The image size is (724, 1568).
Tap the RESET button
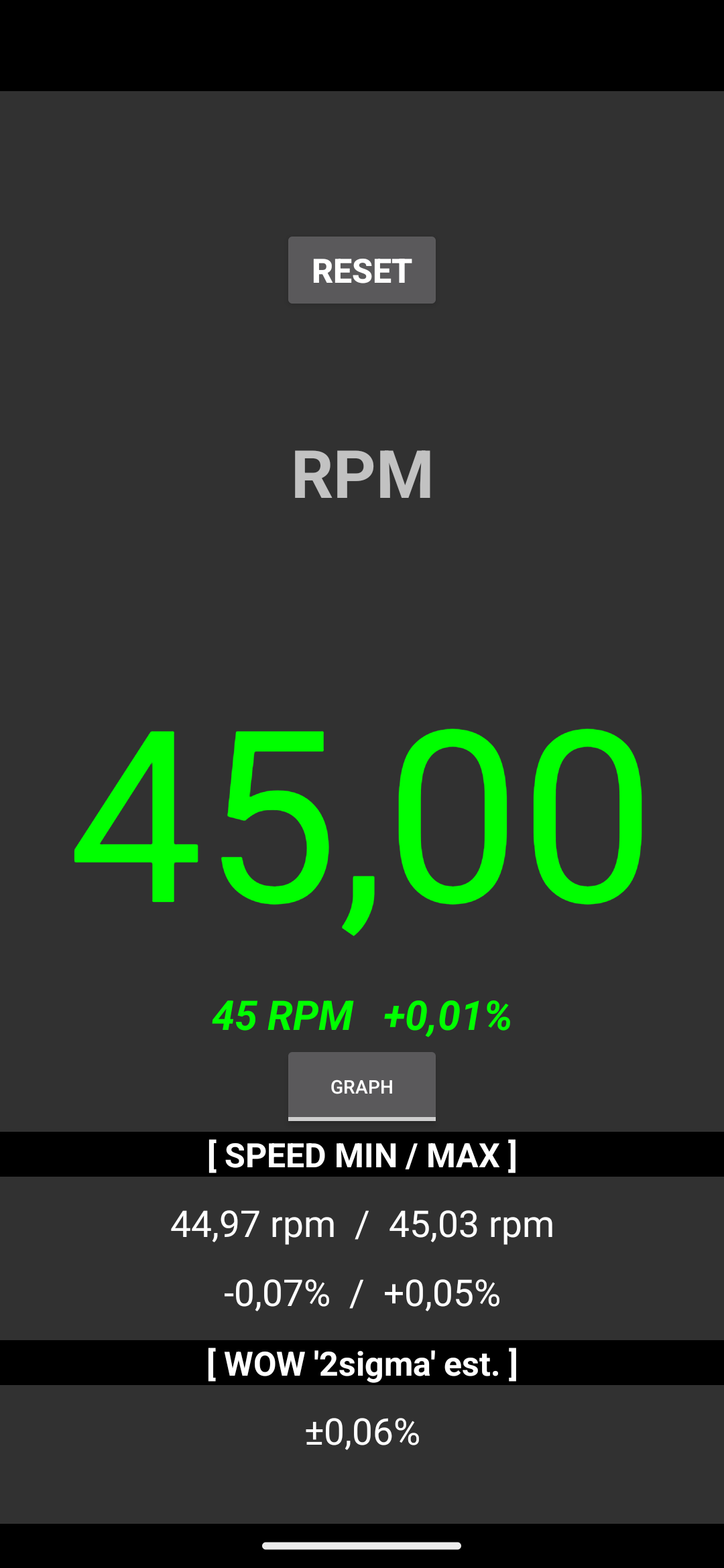click(x=362, y=271)
